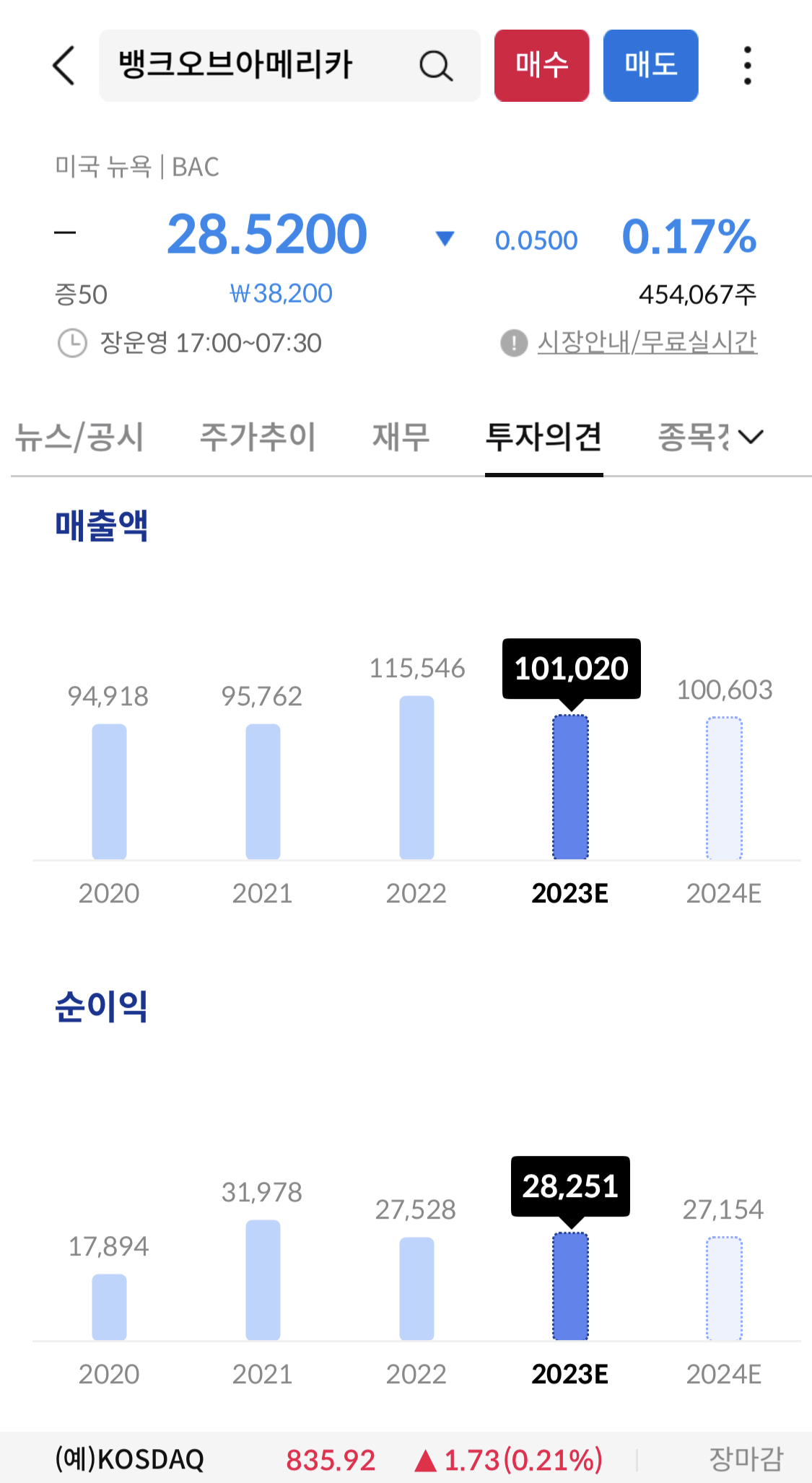
Task: Tap the blue price drop triangle indicator
Action: [445, 238]
